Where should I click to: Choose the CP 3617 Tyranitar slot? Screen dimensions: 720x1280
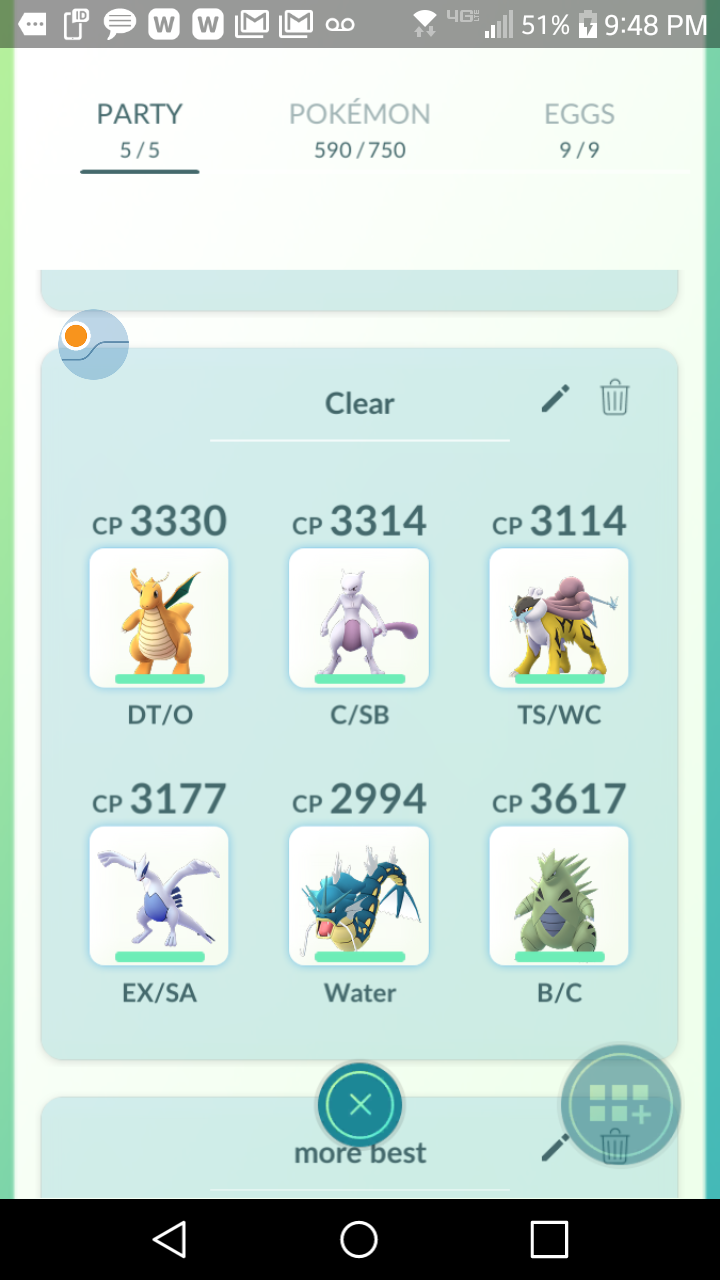tap(559, 896)
